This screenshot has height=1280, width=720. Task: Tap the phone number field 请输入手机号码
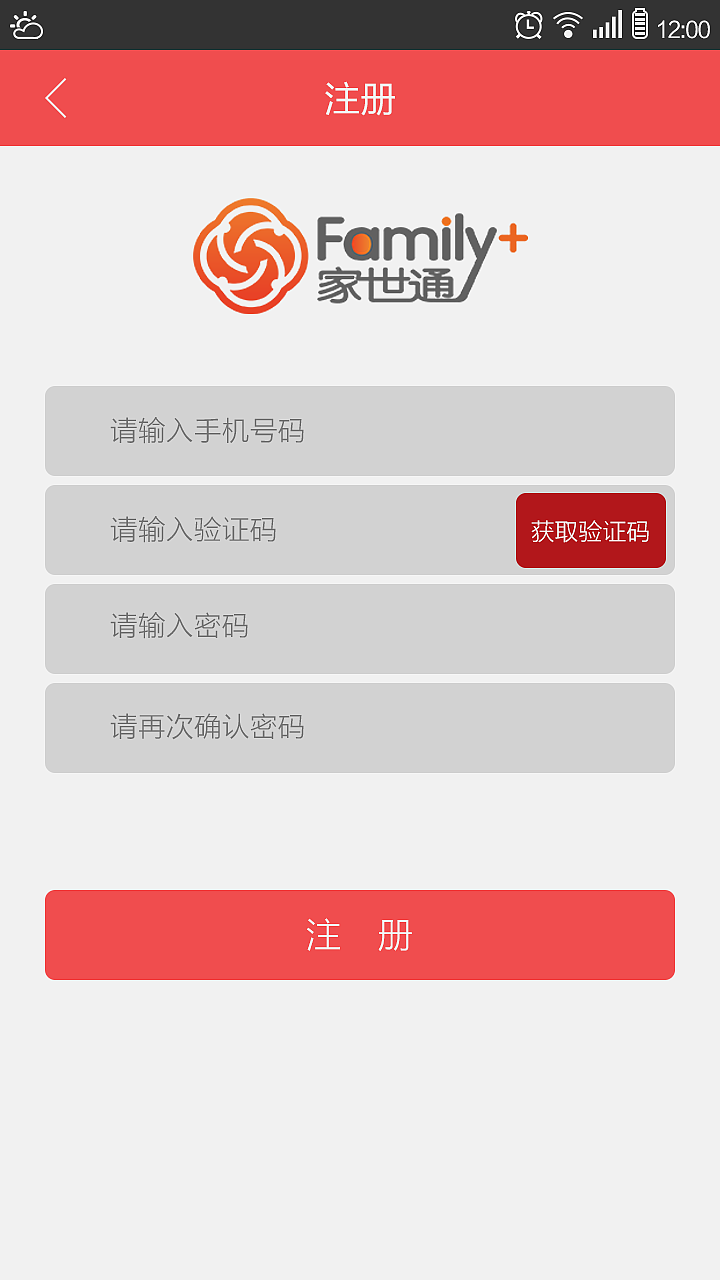360,431
